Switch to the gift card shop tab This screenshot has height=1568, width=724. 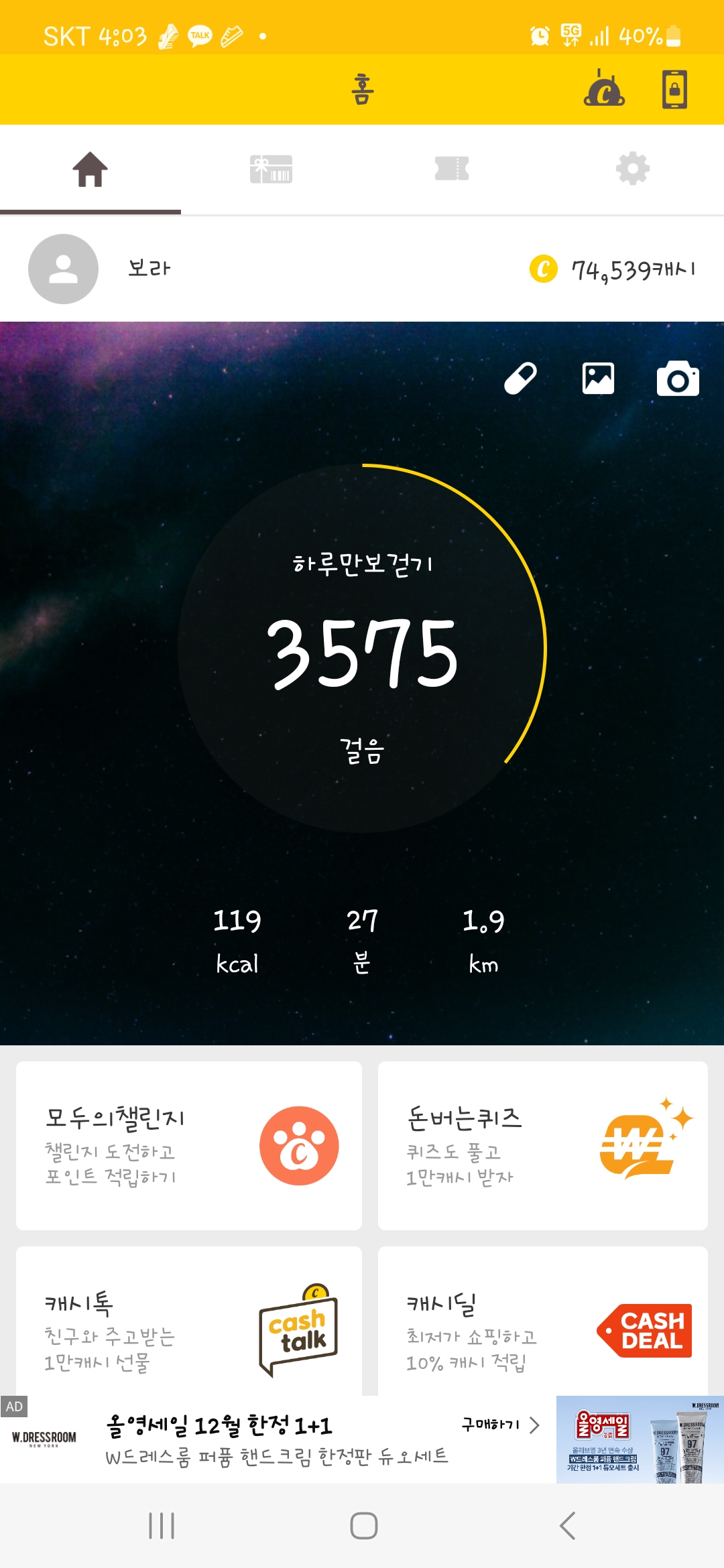(x=271, y=170)
